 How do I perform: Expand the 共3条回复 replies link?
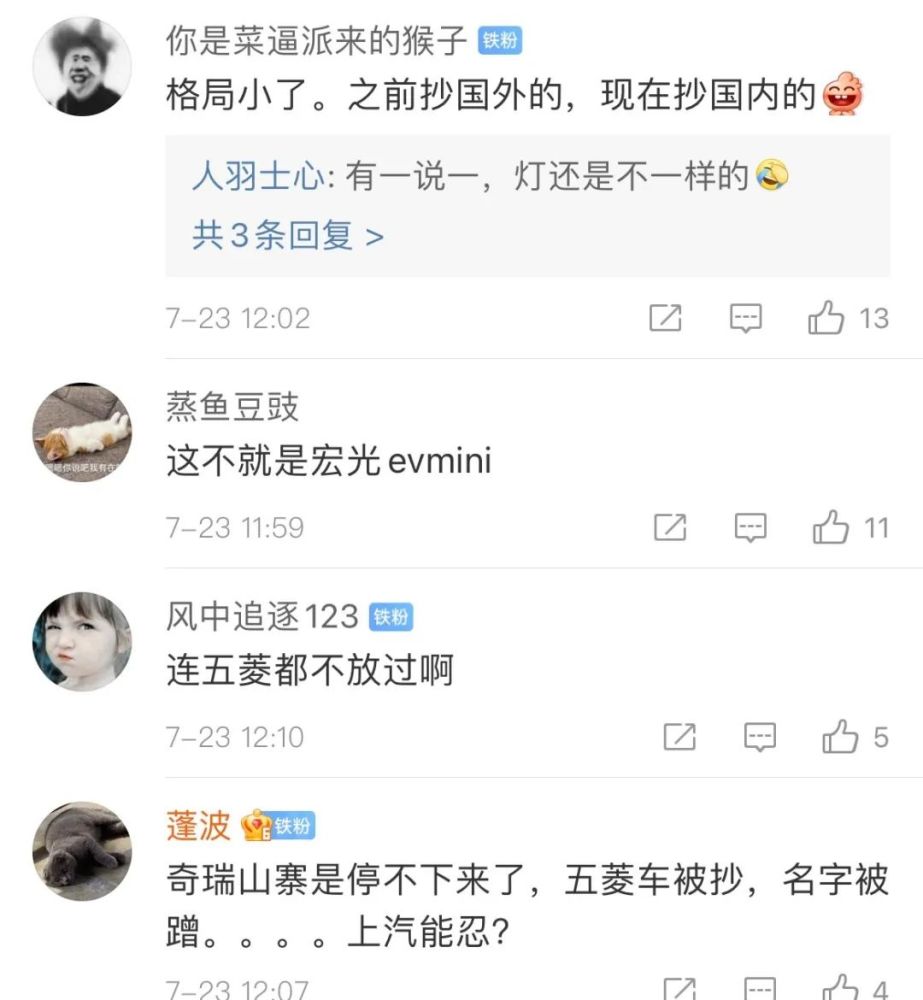coord(288,236)
